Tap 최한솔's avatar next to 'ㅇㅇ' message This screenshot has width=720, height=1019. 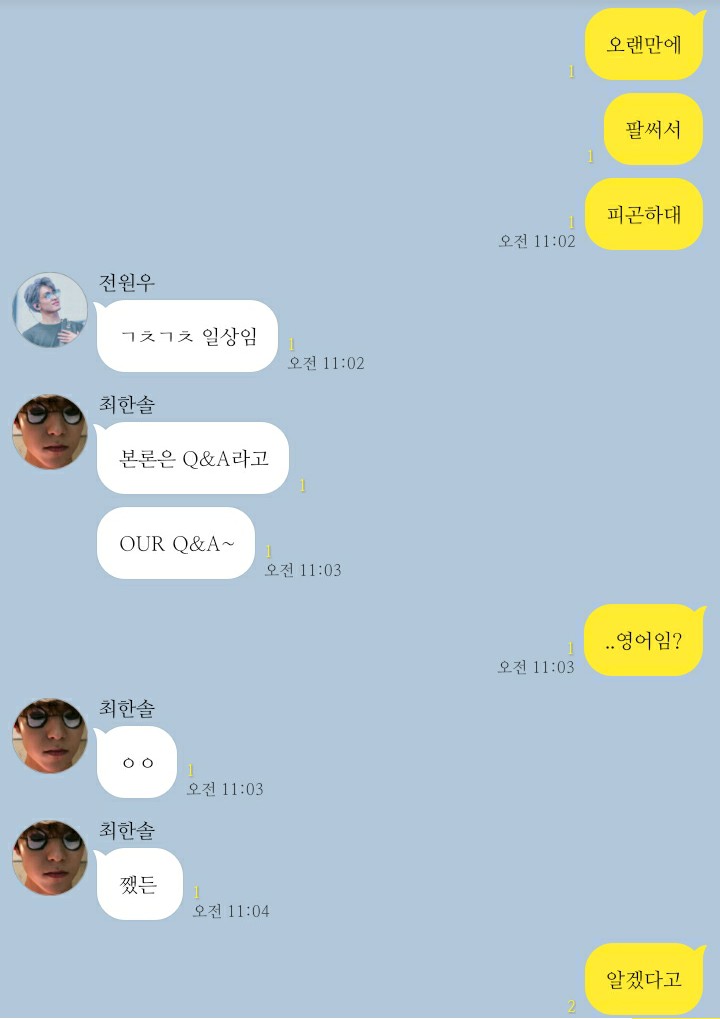50,736
